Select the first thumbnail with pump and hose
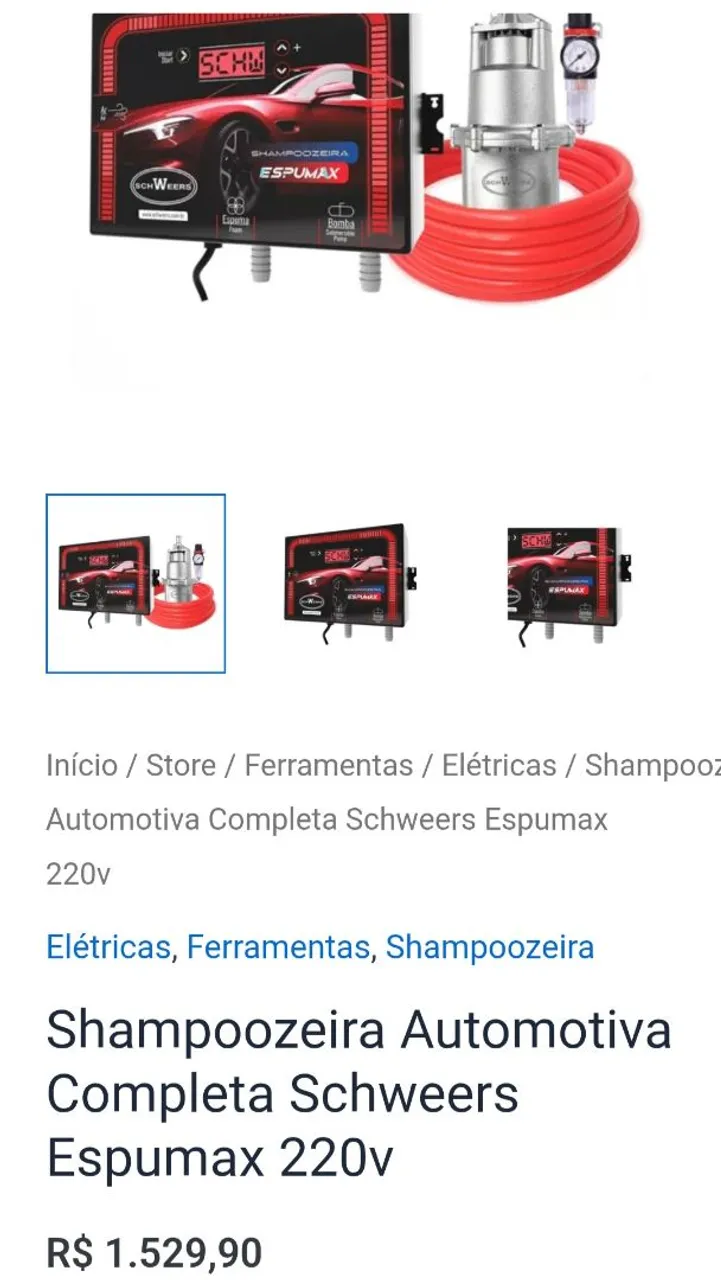721x1280 pixels. [136, 584]
